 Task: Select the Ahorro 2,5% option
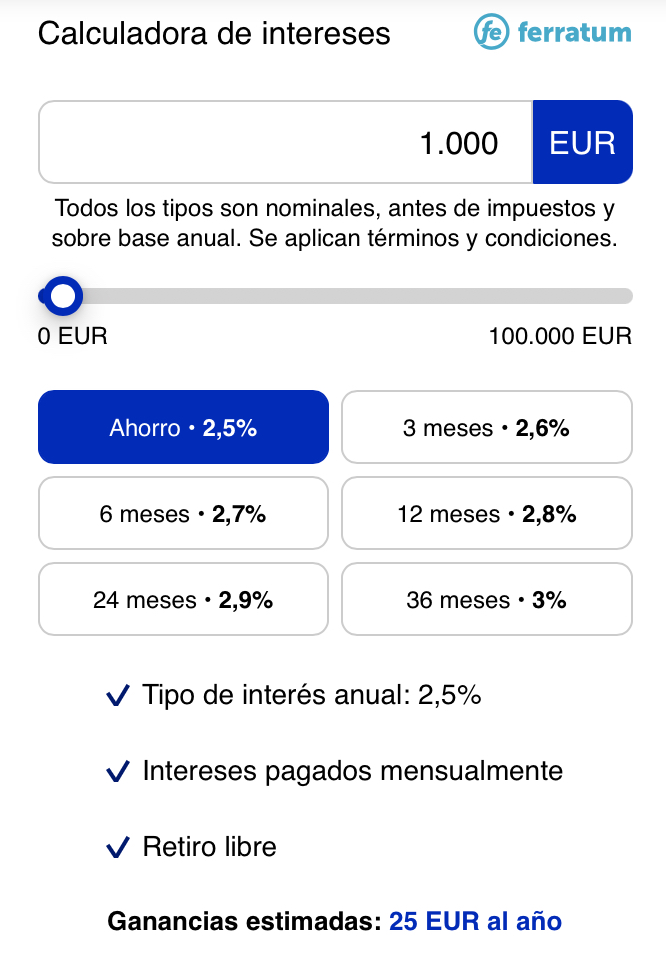[x=183, y=428]
